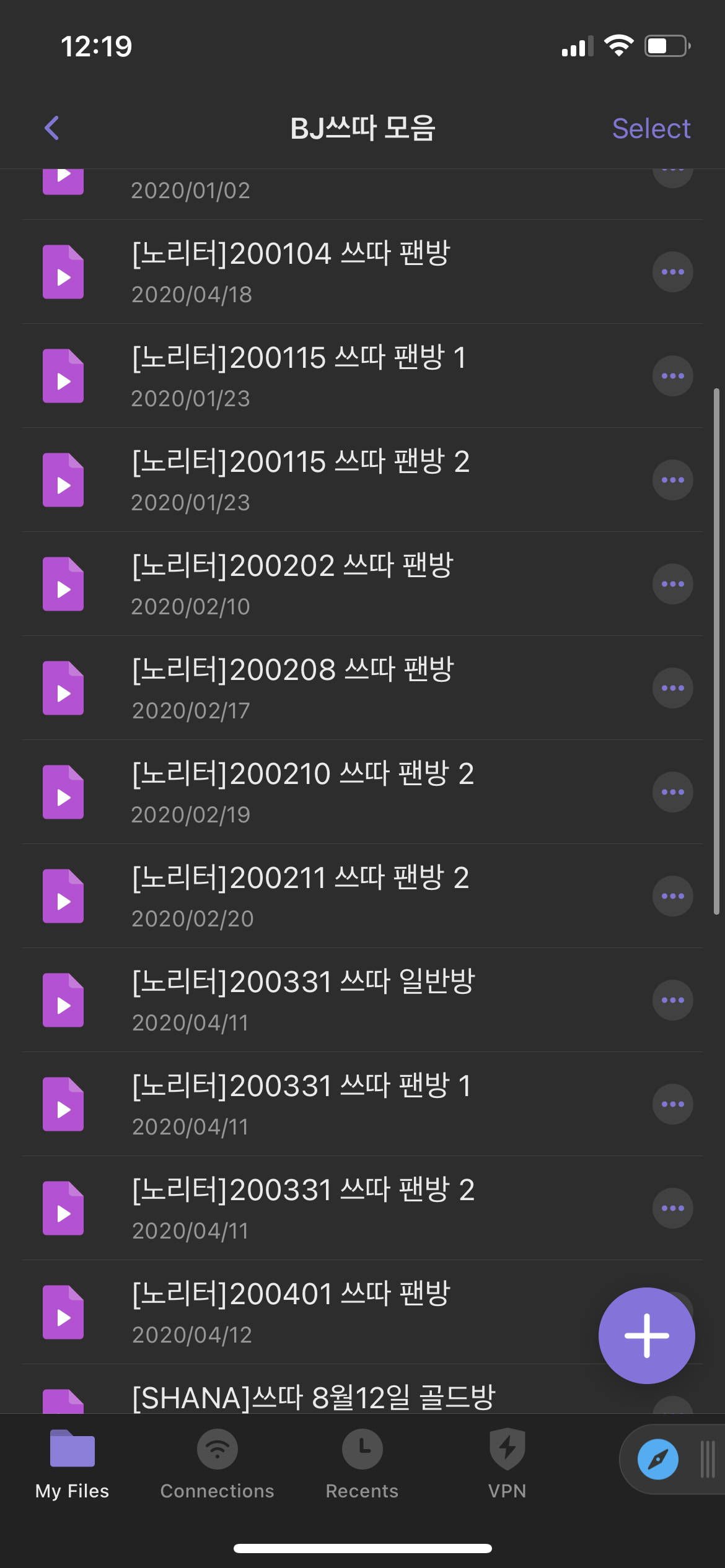Viewport: 725px width, 1568px height.
Task: Play the file [노리터]200208 쓰따 팬방
Action: 293,687
